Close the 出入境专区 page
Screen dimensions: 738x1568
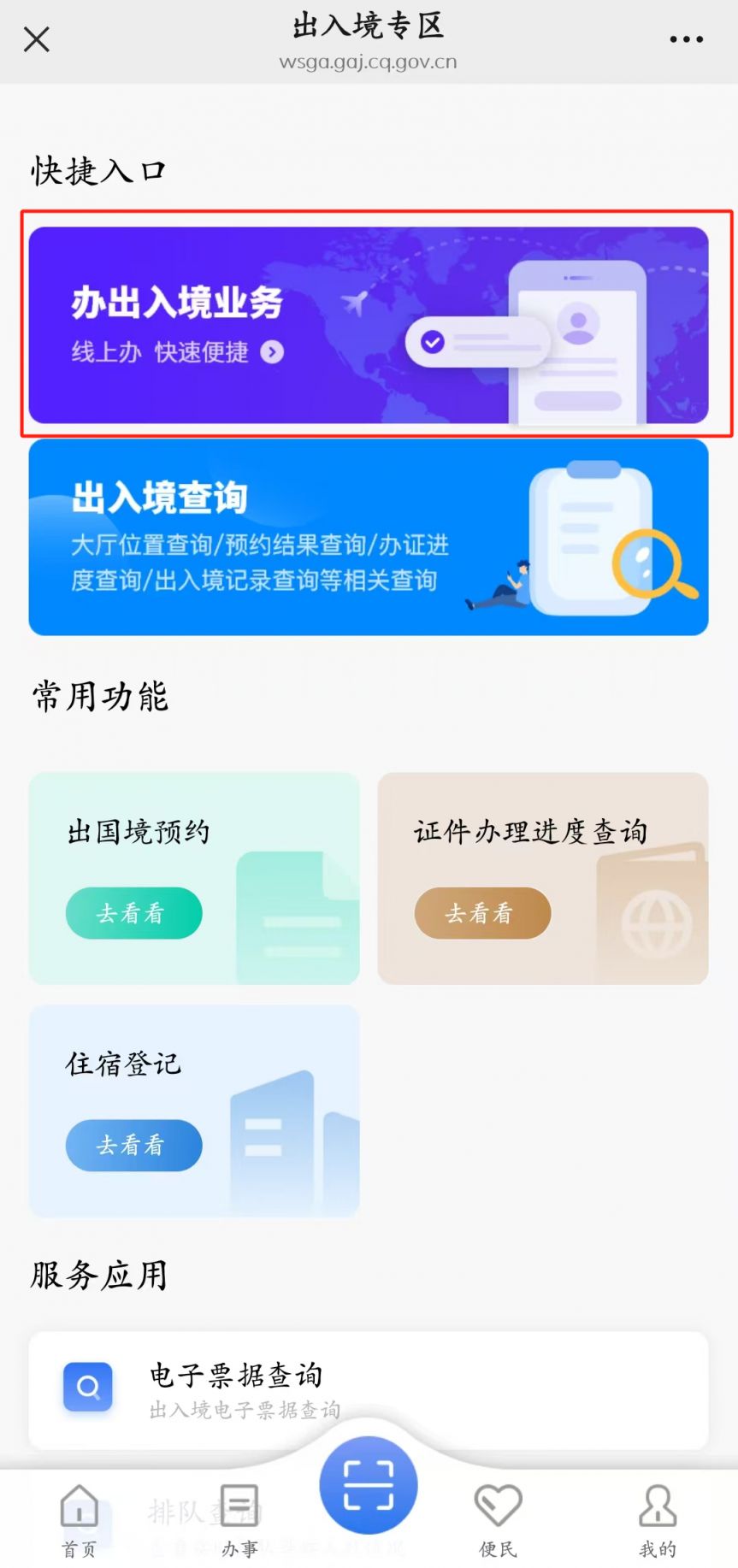tap(37, 39)
